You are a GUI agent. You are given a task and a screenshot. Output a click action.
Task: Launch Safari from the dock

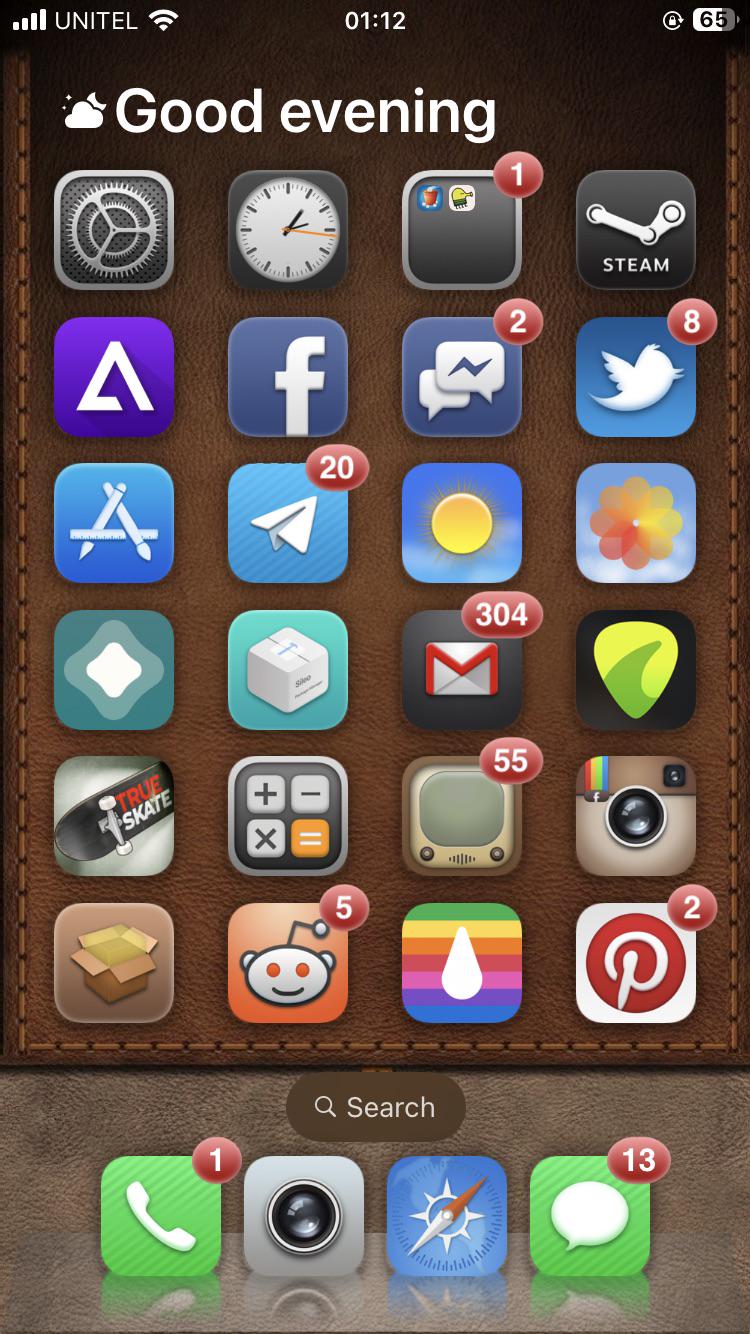[447, 1216]
